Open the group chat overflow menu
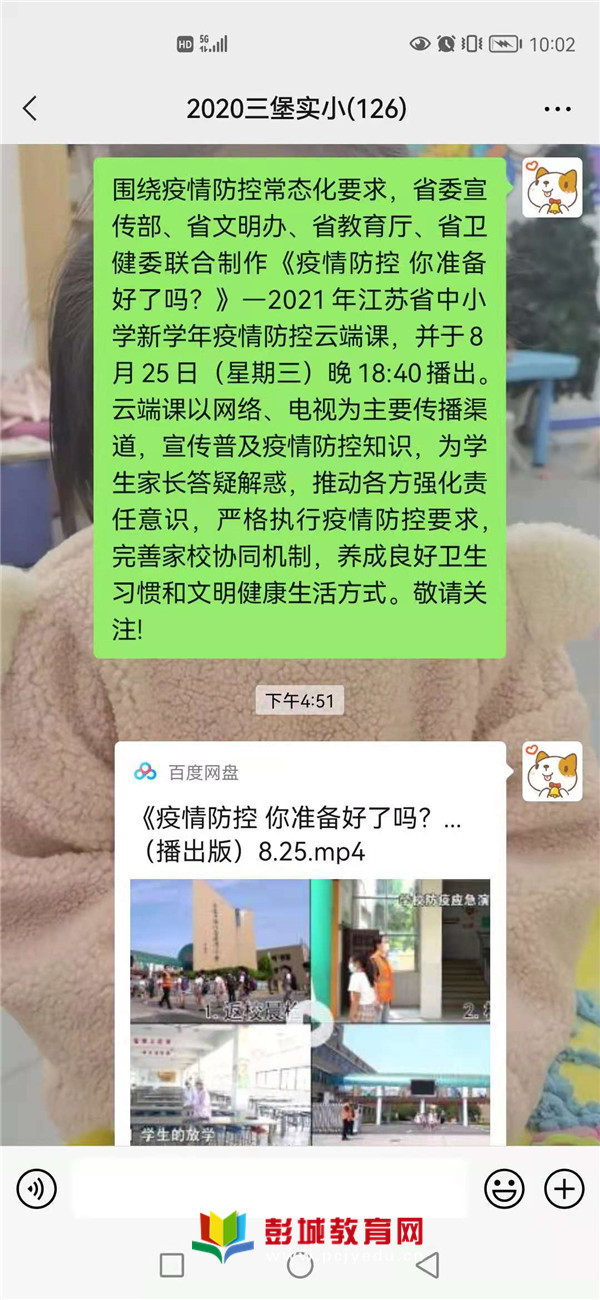600x1300 pixels. click(557, 109)
